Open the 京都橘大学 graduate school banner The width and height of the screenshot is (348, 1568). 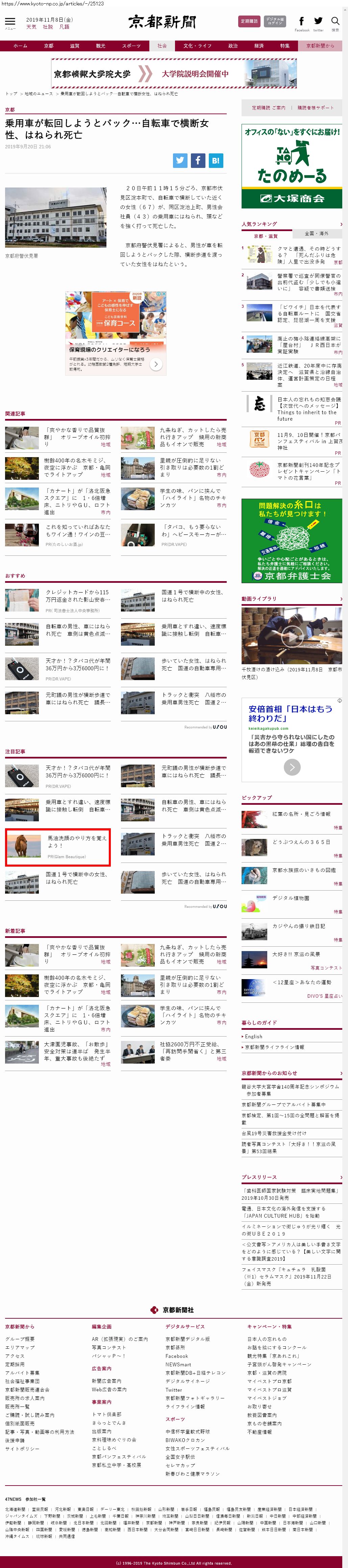174,74
